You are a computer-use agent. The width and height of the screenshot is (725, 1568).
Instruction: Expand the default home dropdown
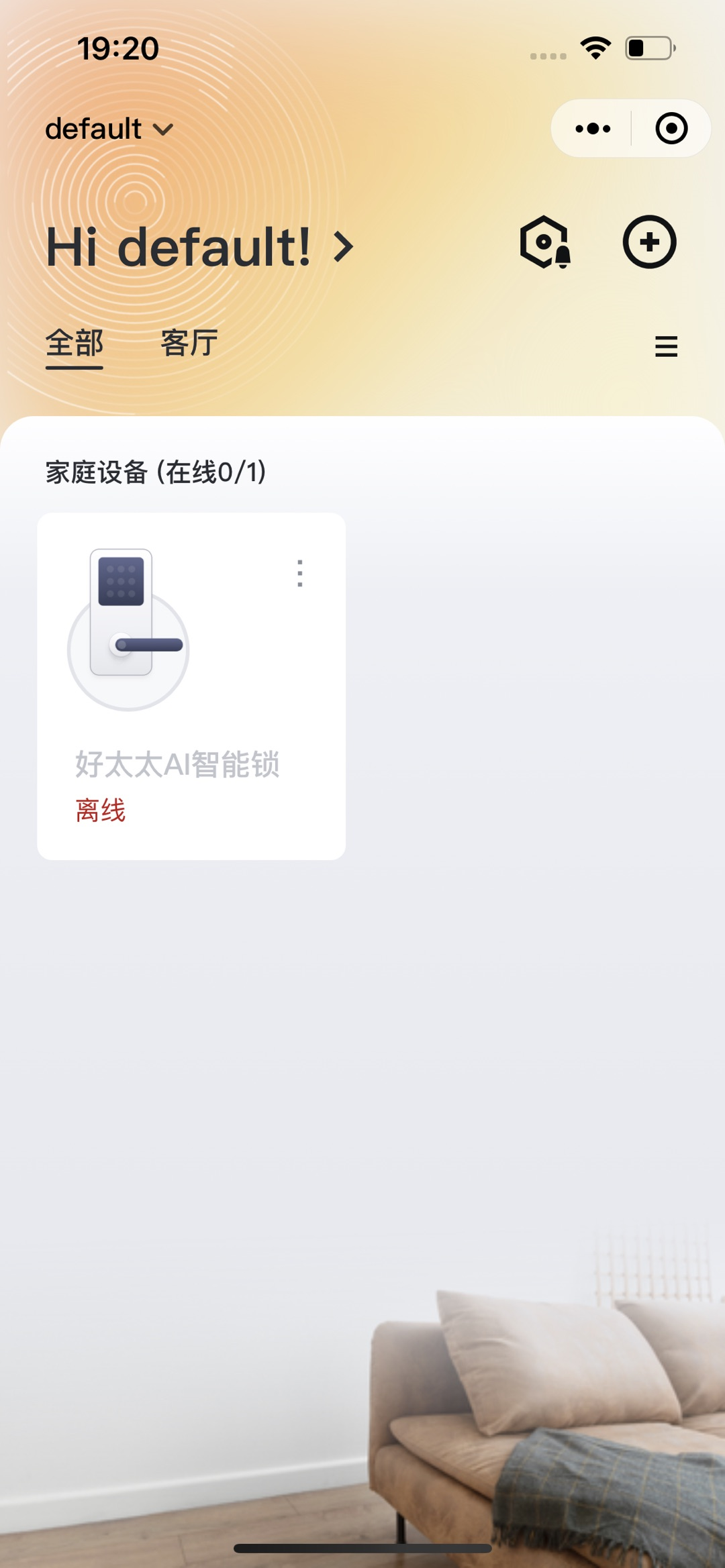click(109, 129)
